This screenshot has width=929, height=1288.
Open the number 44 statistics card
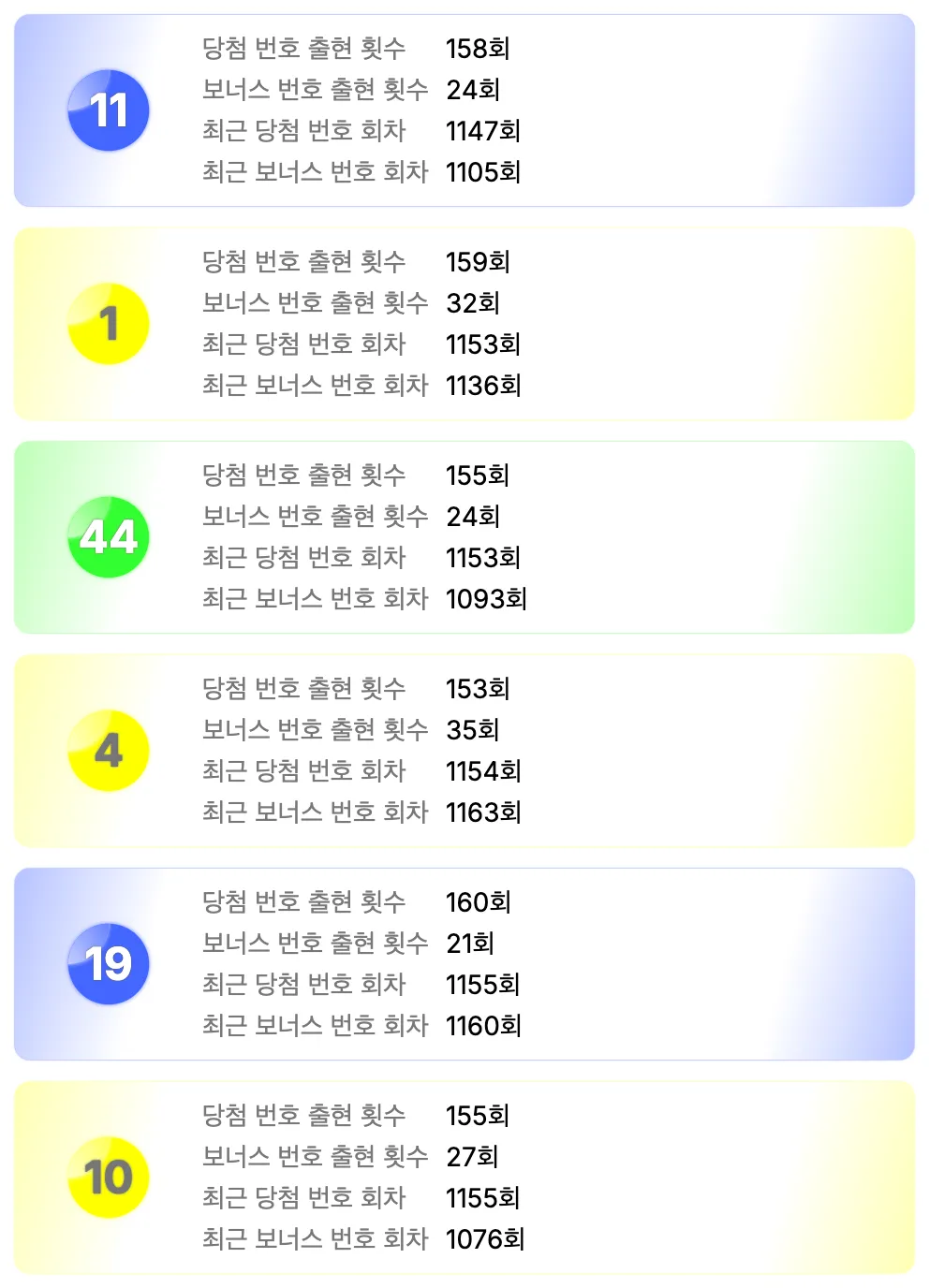click(x=464, y=535)
